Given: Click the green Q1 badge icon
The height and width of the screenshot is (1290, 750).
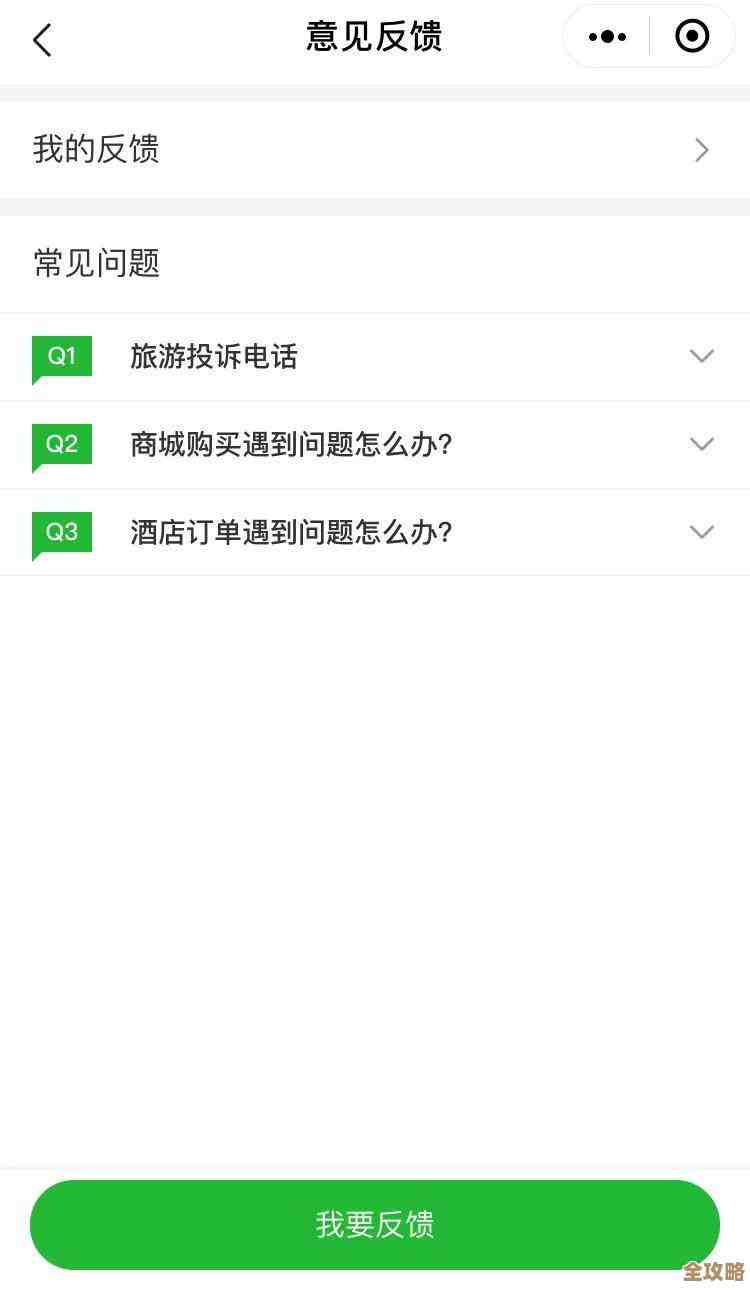Looking at the screenshot, I should pos(61,356).
